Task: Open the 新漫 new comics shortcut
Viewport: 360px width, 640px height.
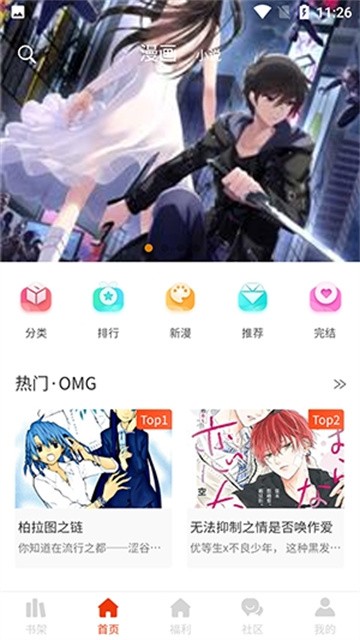Action: tap(180, 311)
